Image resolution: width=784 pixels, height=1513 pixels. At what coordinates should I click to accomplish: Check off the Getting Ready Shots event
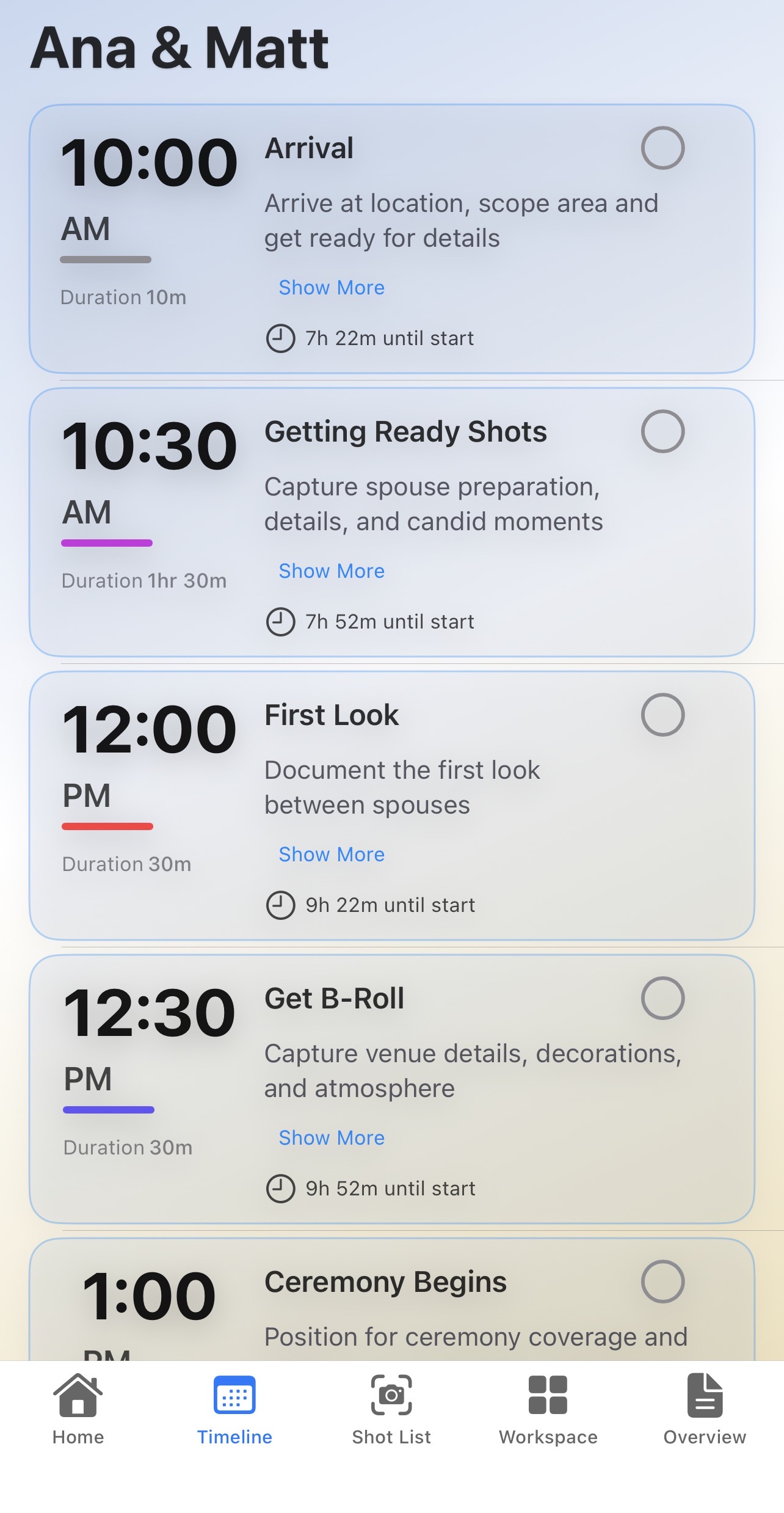pyautogui.click(x=662, y=431)
